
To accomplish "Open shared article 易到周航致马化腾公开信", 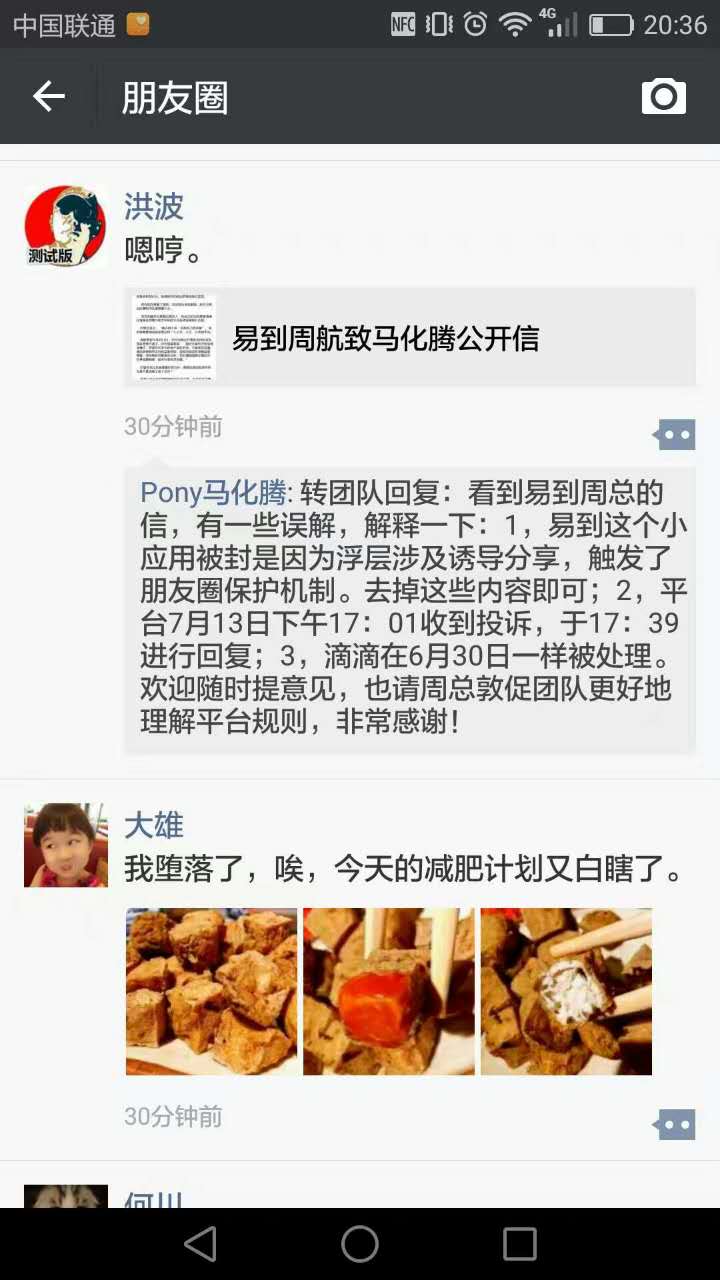I will click(410, 338).
